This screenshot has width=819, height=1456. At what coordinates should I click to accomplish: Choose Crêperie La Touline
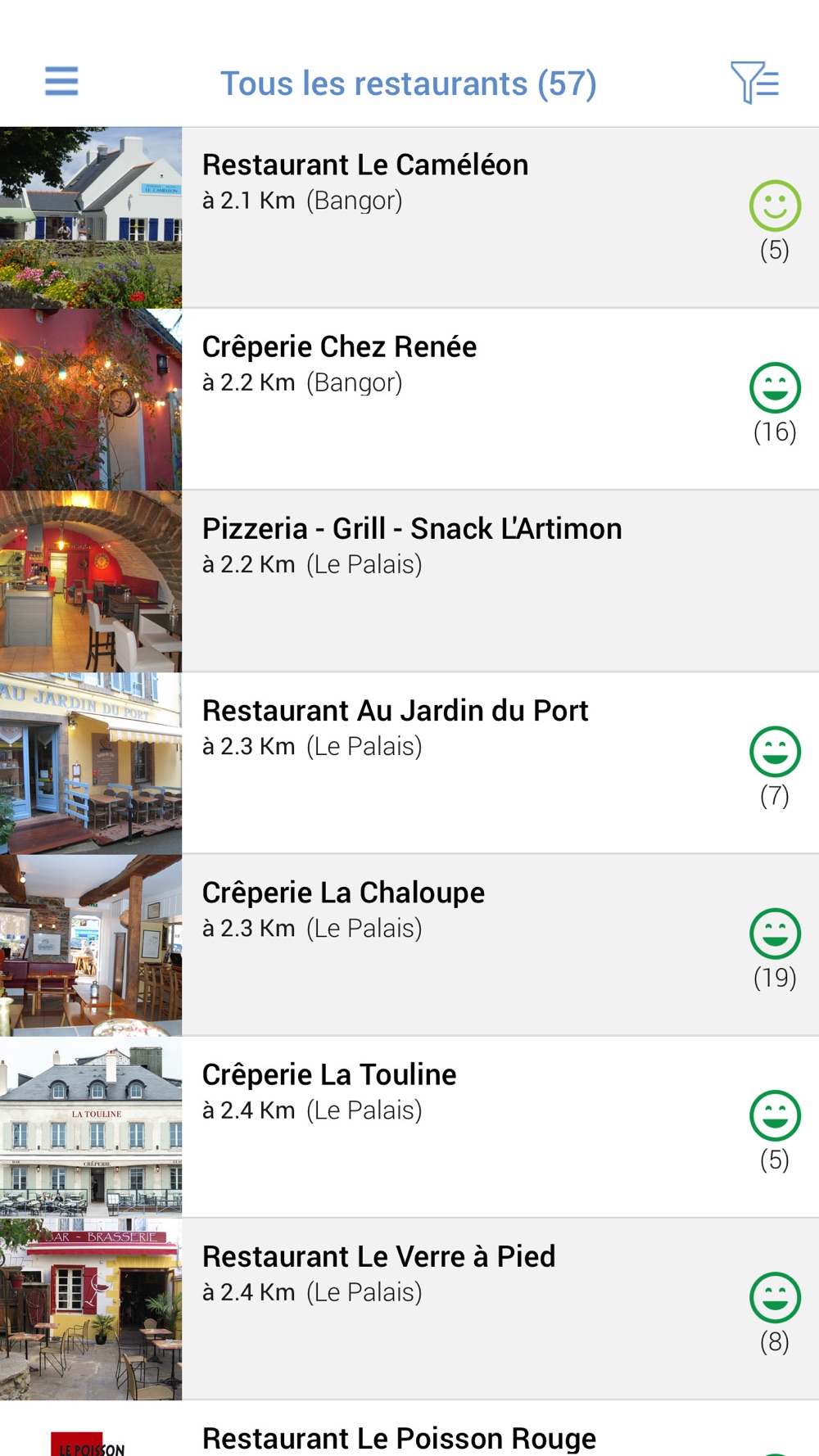409,1127
